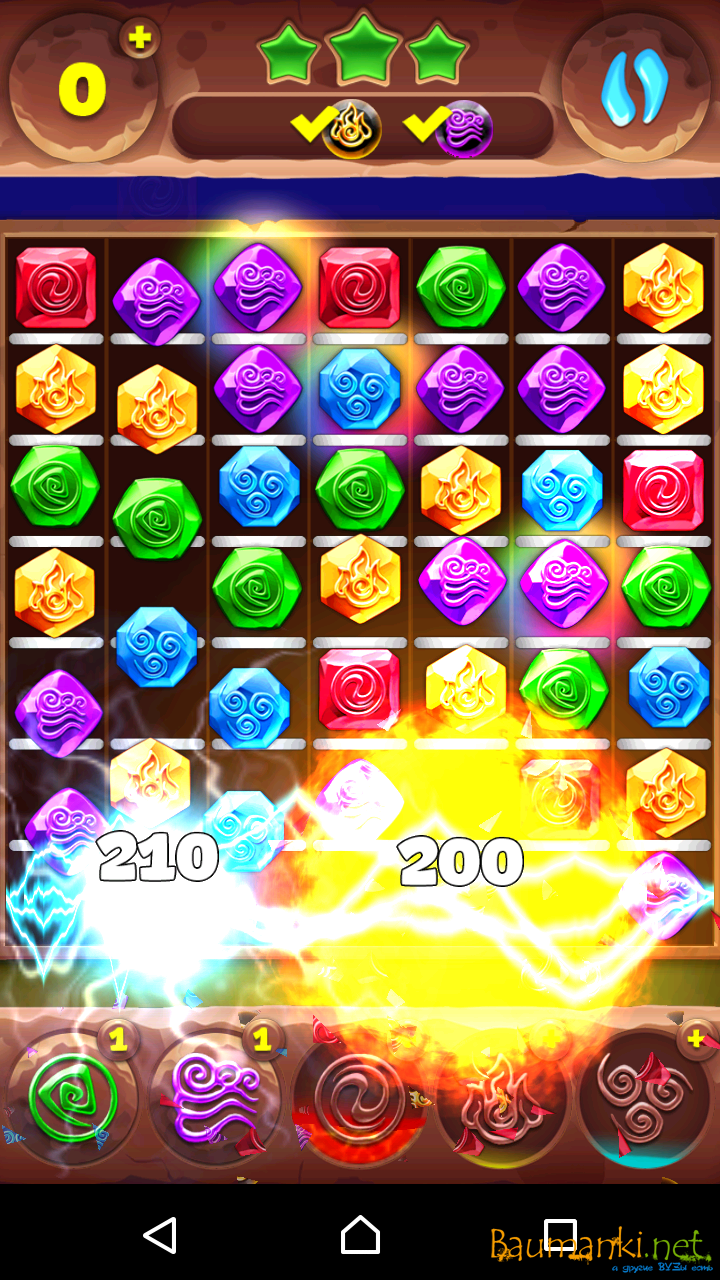Add more moves with the plus button
This screenshot has width=720, height=1280.
pos(140,38)
